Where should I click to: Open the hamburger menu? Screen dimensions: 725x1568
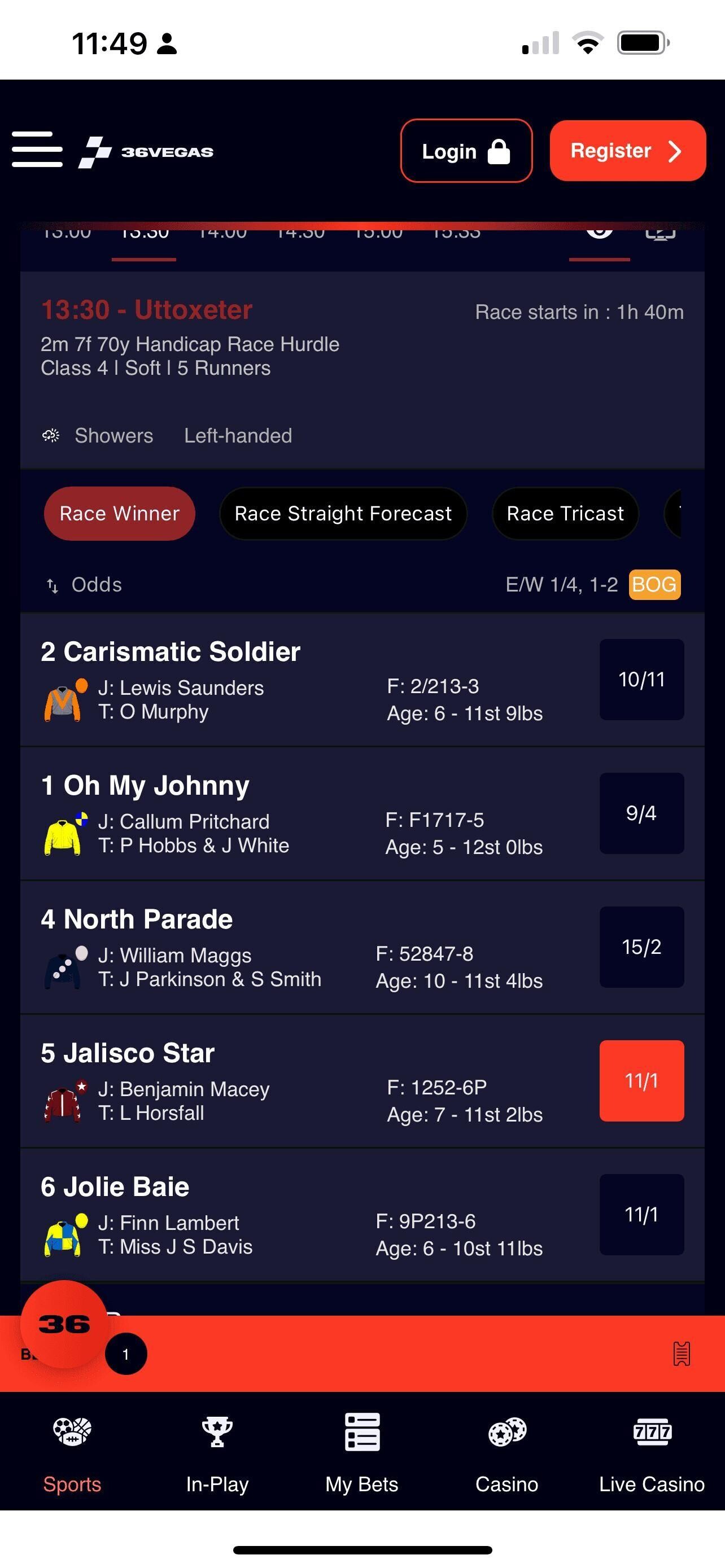[x=37, y=149]
